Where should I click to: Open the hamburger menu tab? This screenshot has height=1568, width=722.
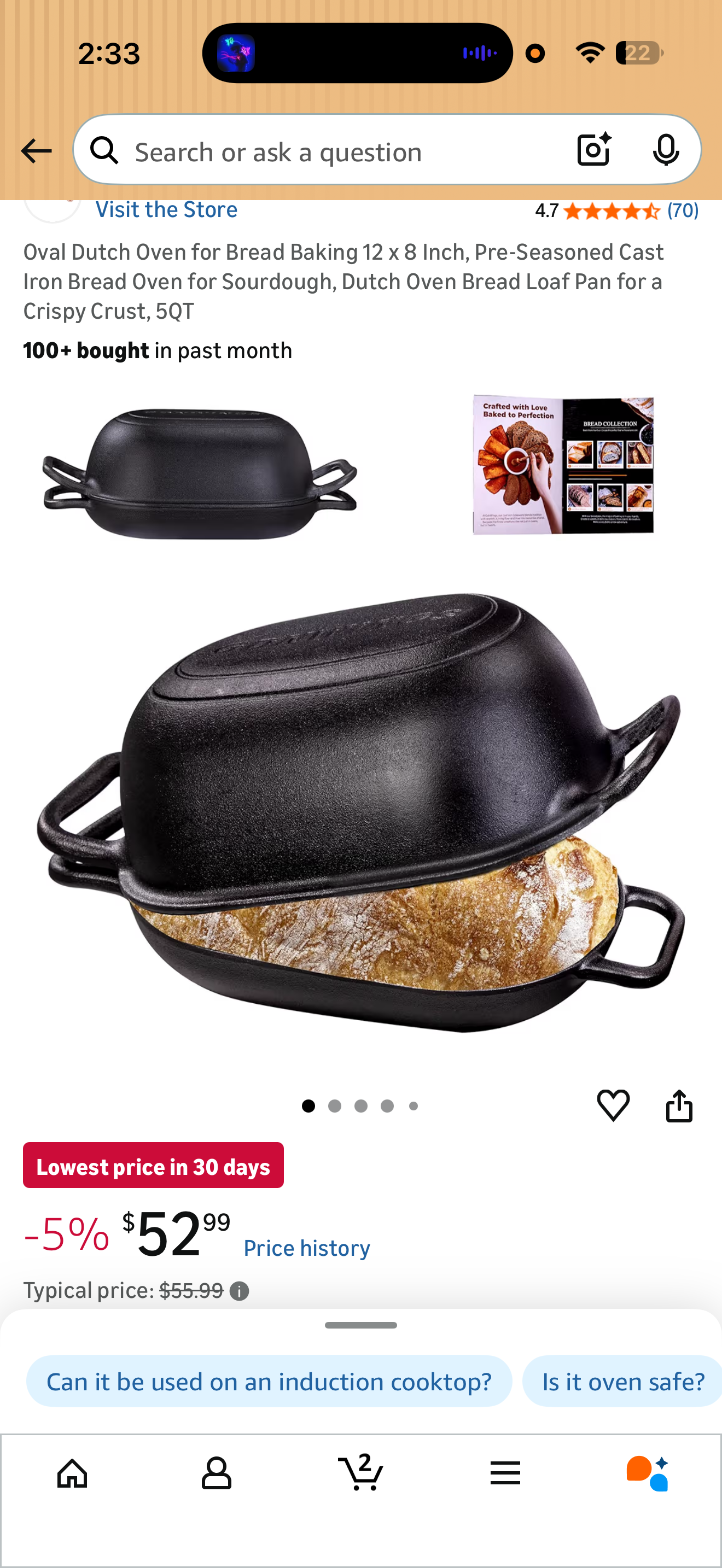[x=505, y=1473]
